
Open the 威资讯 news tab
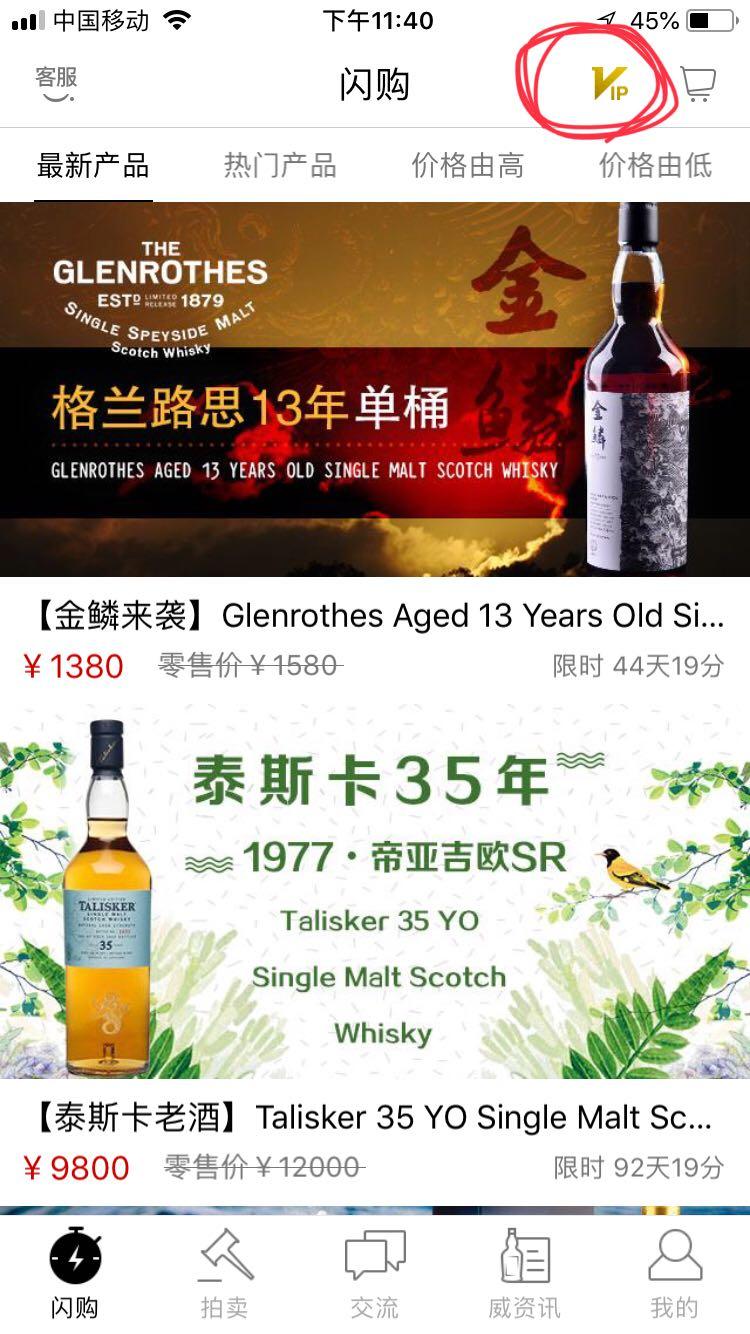pos(524,1272)
